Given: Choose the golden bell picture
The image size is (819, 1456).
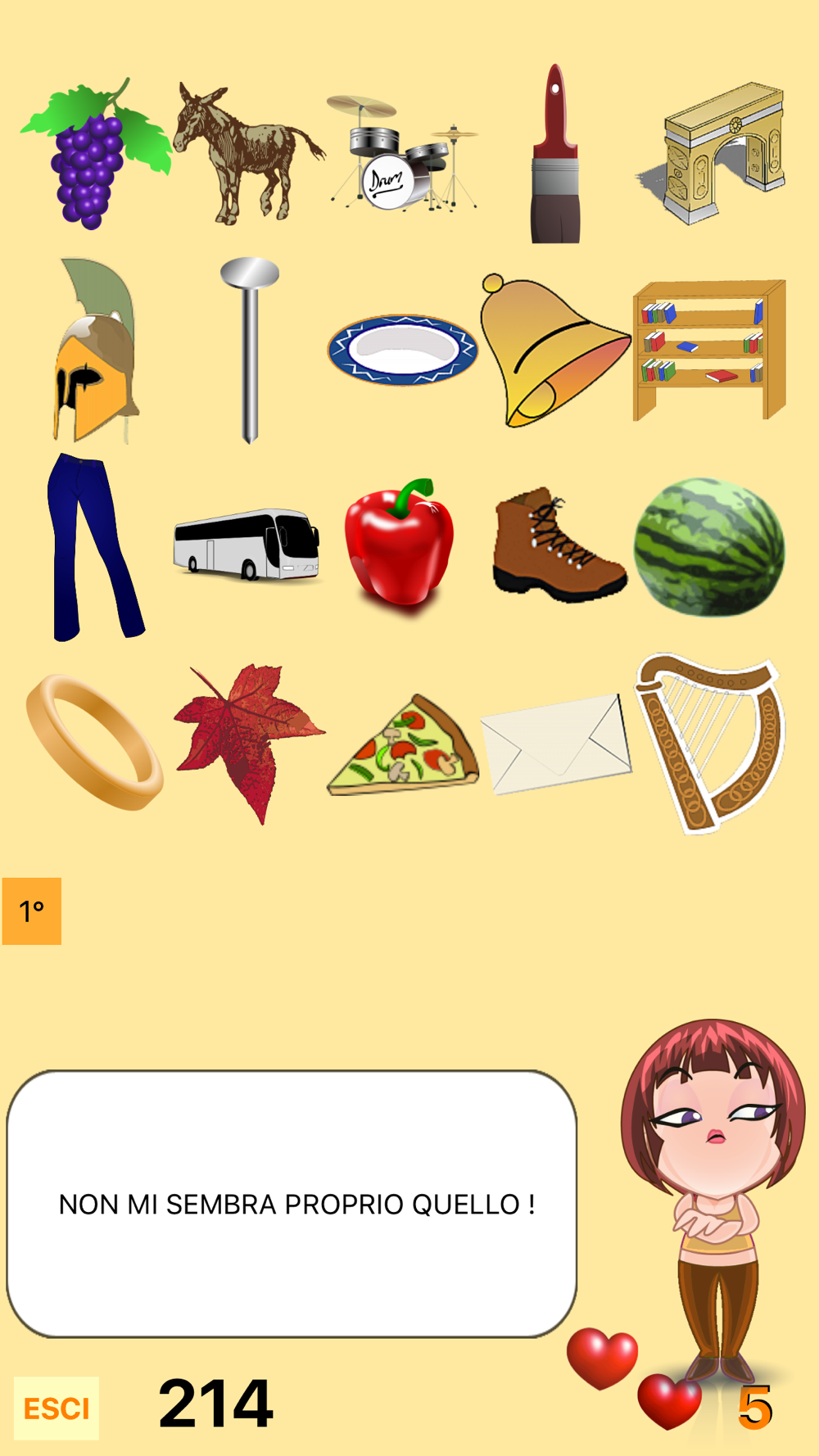Looking at the screenshot, I should tap(555, 350).
